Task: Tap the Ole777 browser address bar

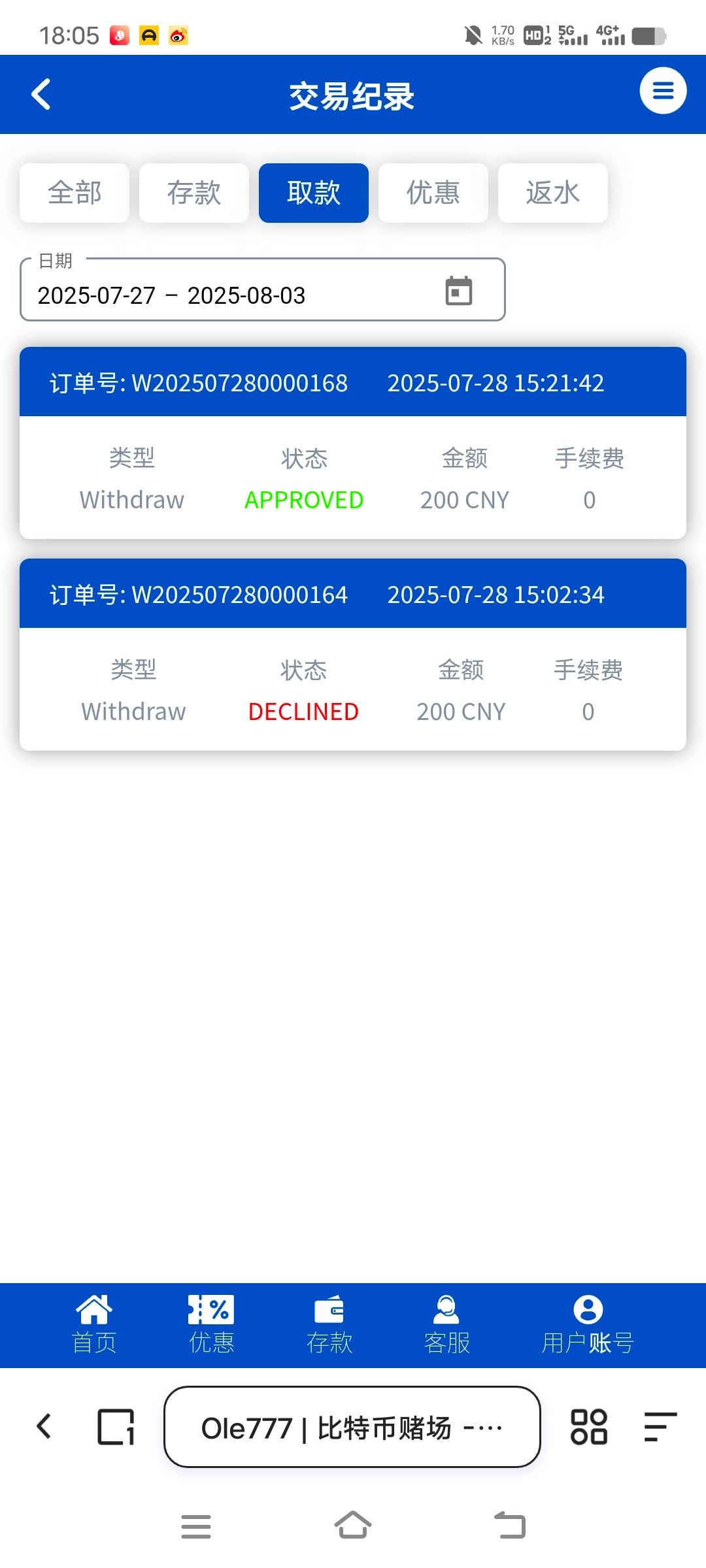Action: point(352,1427)
